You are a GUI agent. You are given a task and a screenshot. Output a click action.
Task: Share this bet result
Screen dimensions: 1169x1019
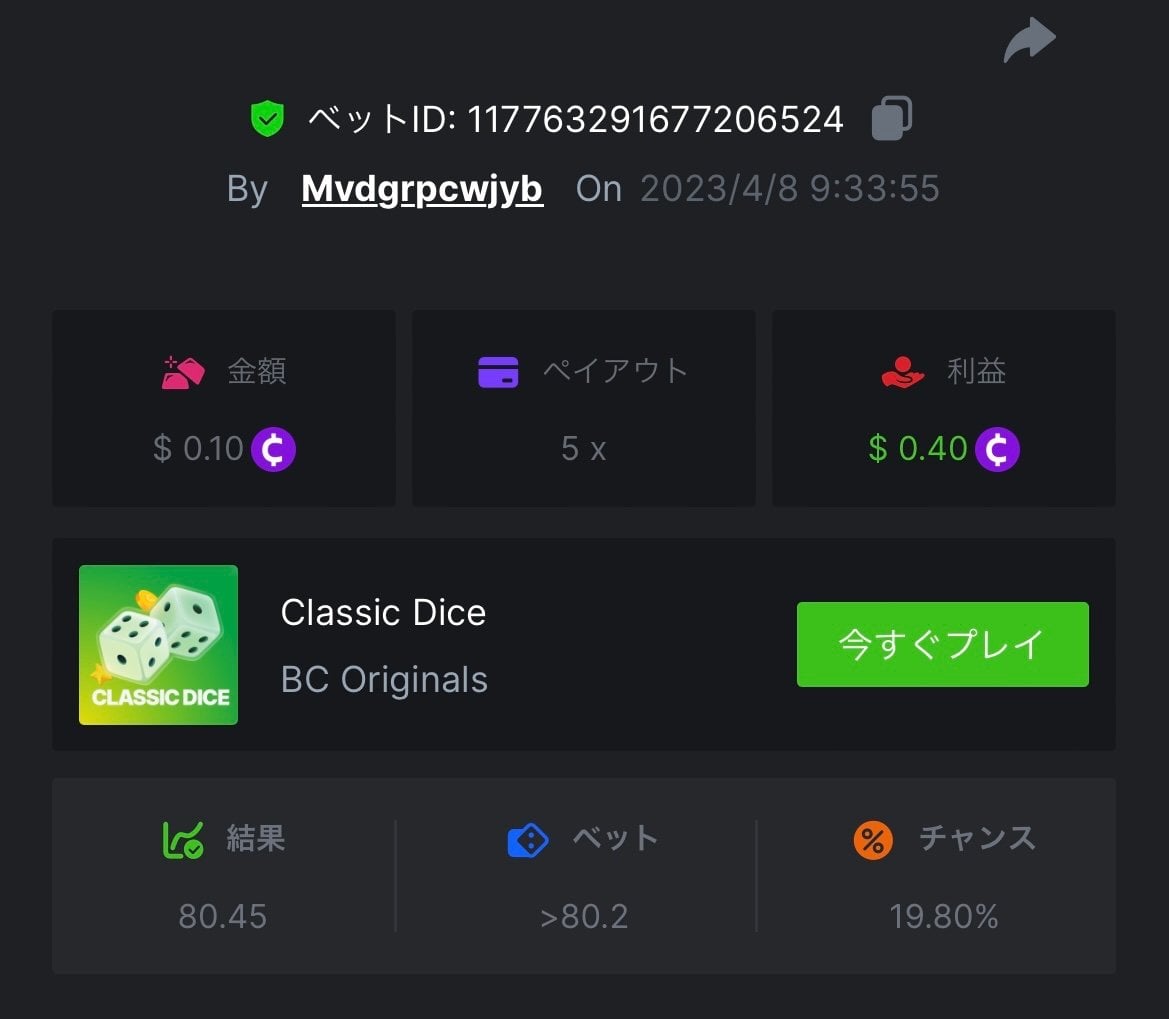click(x=1029, y=40)
